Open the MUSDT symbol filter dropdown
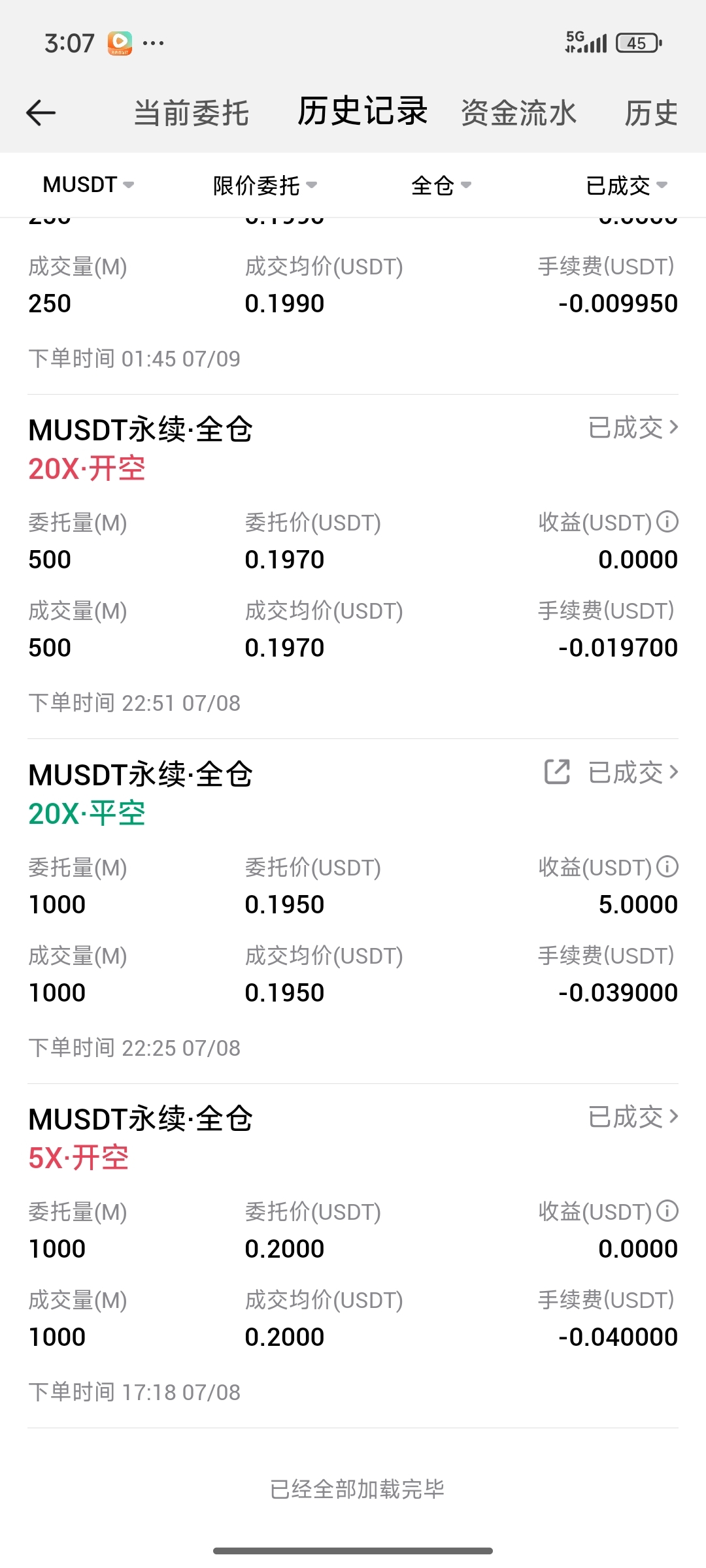706x1568 pixels. [88, 185]
